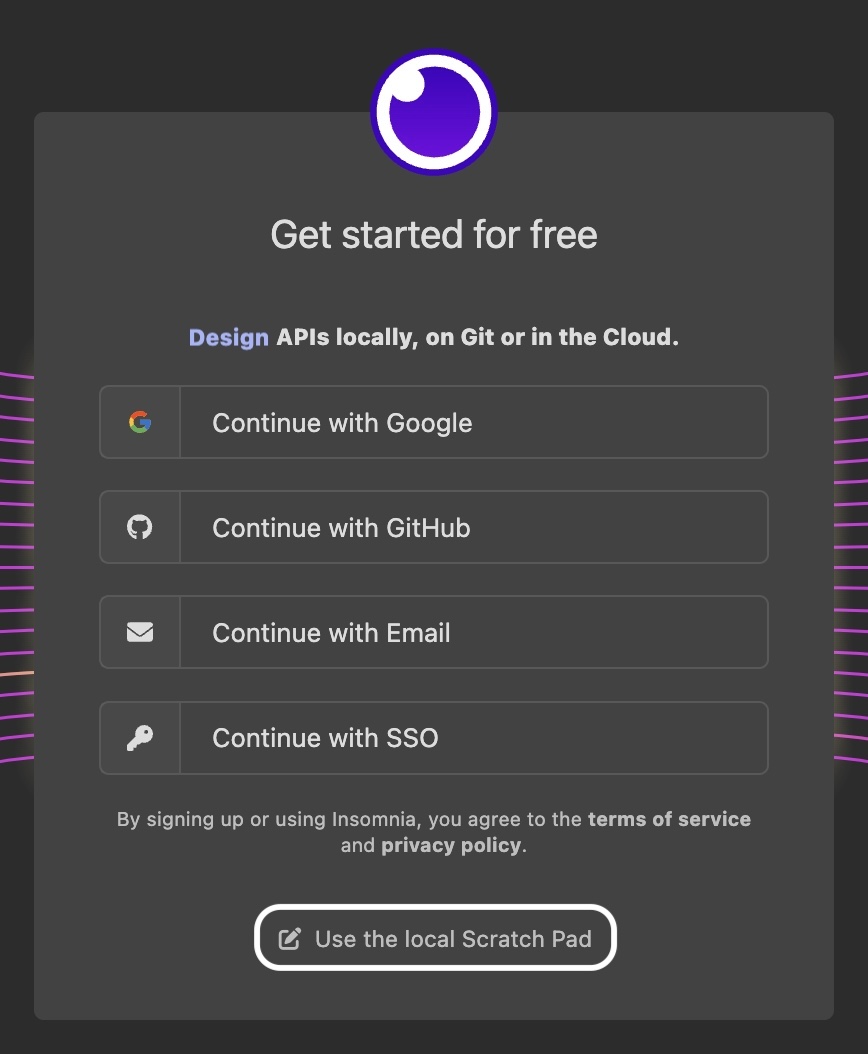Open the terms of service link

669,819
